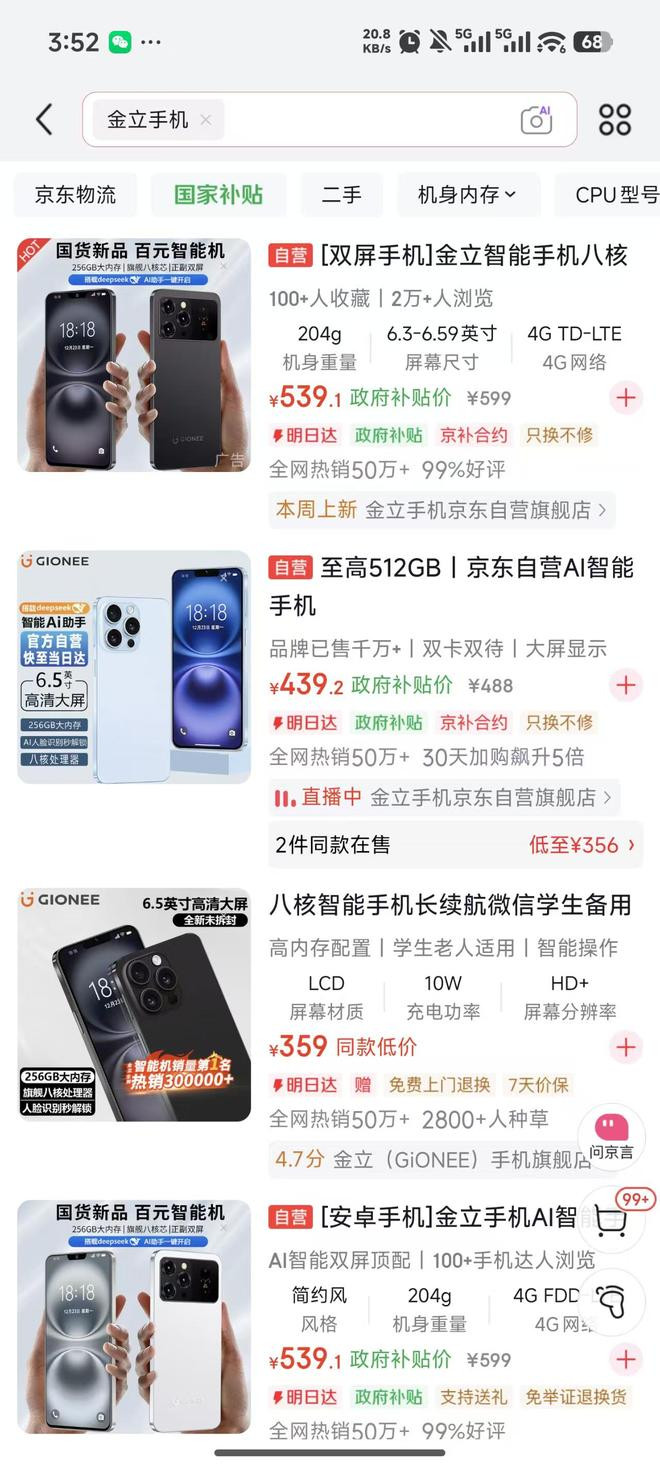Screen dimensions: 660x1467
Task: Open the shopping cart with 99+ items
Action: [611, 1220]
